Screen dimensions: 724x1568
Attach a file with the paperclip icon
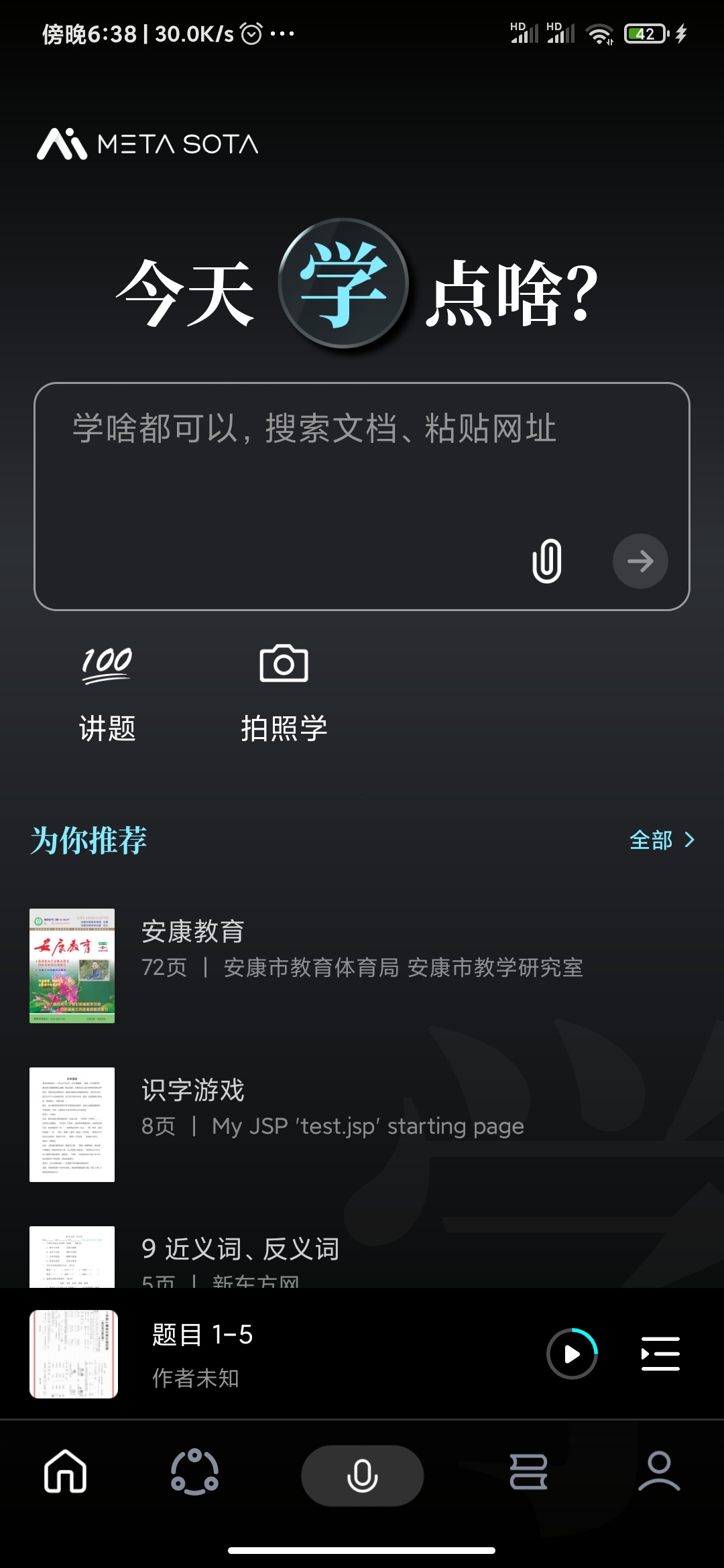[547, 561]
